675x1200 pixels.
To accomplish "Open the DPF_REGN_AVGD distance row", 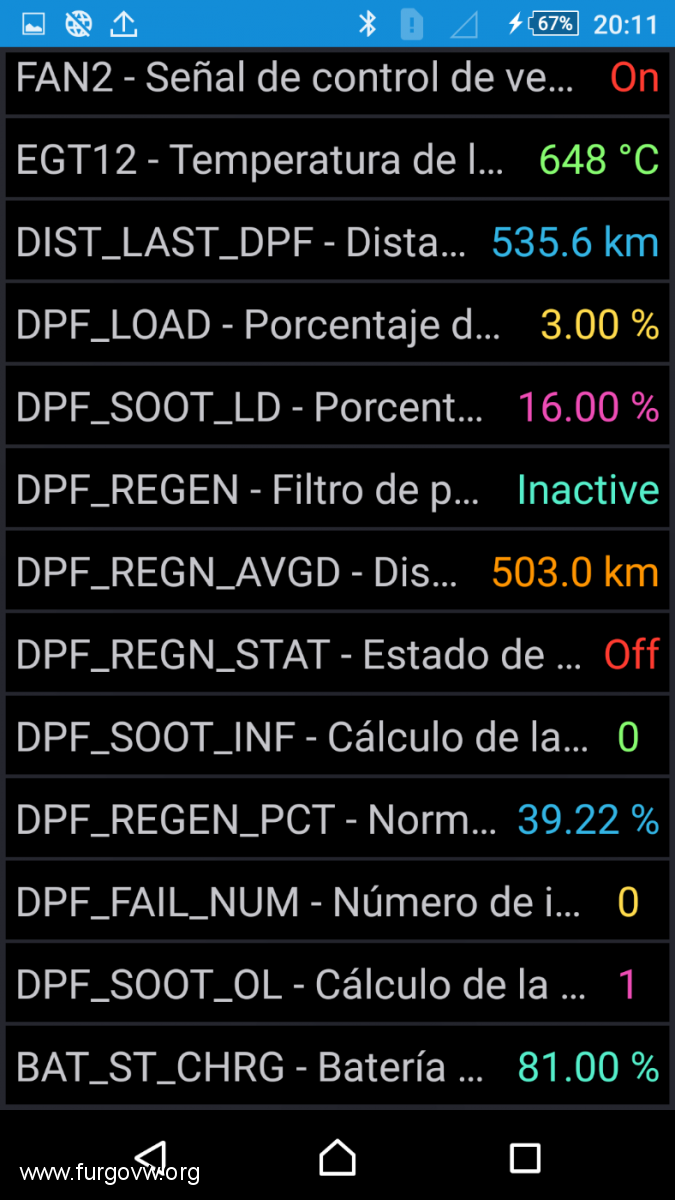I will click(338, 572).
